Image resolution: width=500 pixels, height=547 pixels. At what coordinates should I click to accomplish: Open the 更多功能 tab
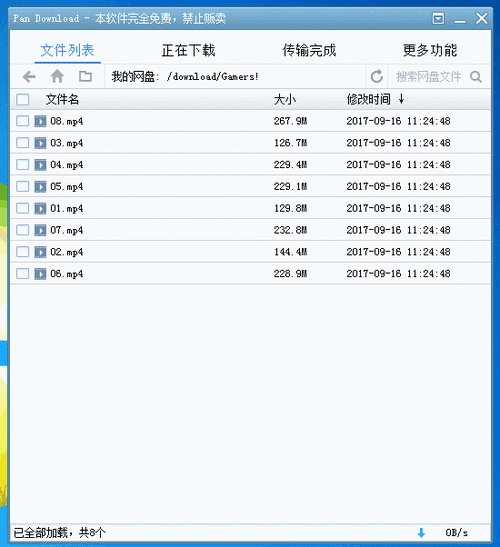(x=430, y=50)
